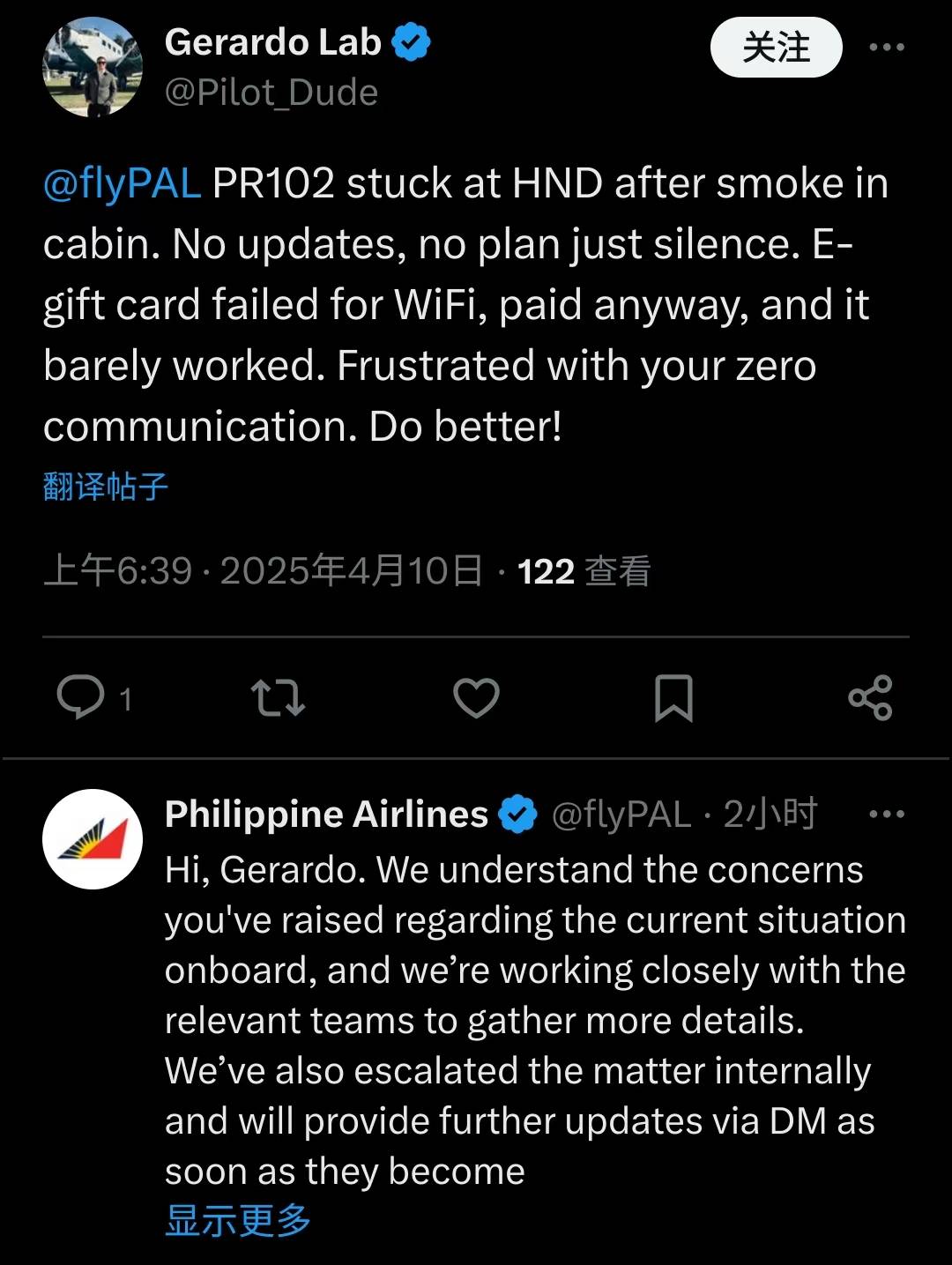
Task: Open overflow menu on Philippine Airlines reply
Action: coord(886,814)
